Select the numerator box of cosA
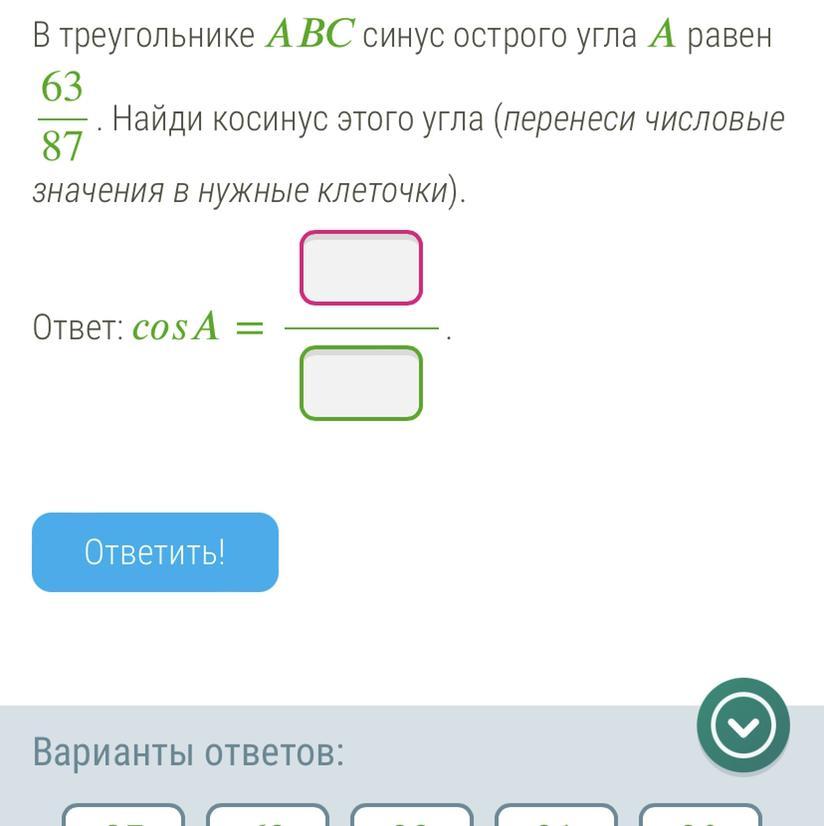The image size is (824, 826). click(x=361, y=268)
